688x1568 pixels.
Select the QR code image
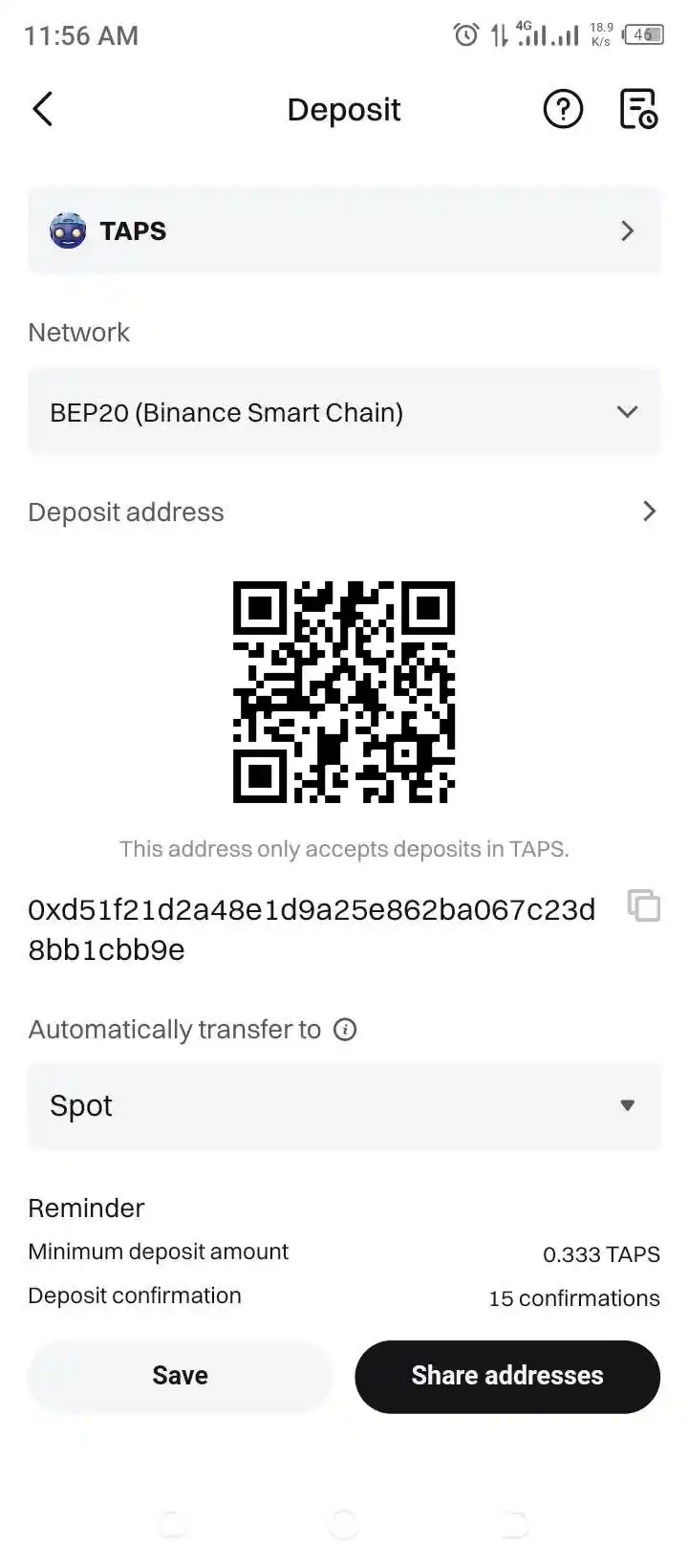pyautogui.click(x=344, y=692)
